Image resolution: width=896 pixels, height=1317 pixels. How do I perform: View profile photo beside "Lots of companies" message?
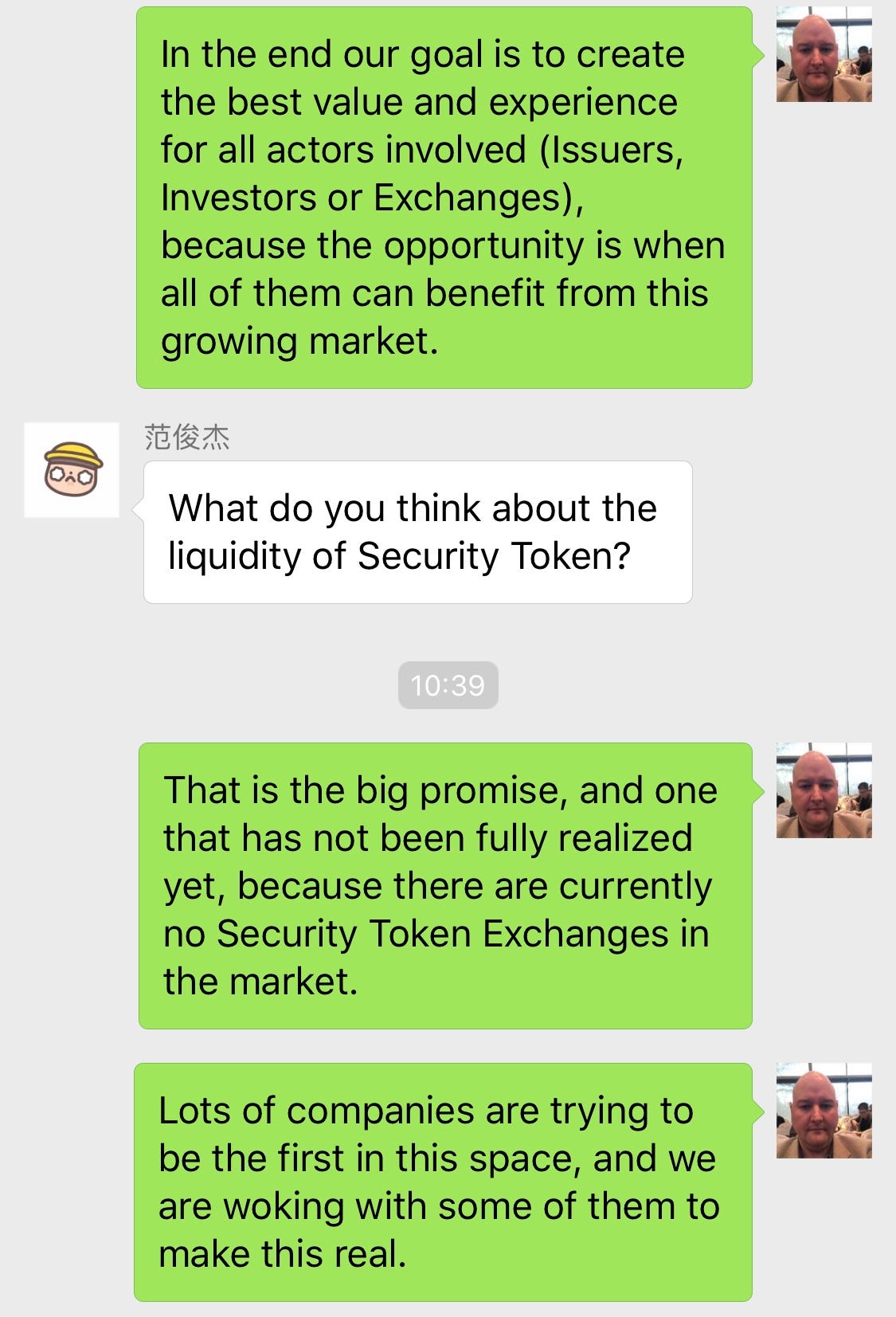pyautogui.click(x=824, y=1110)
